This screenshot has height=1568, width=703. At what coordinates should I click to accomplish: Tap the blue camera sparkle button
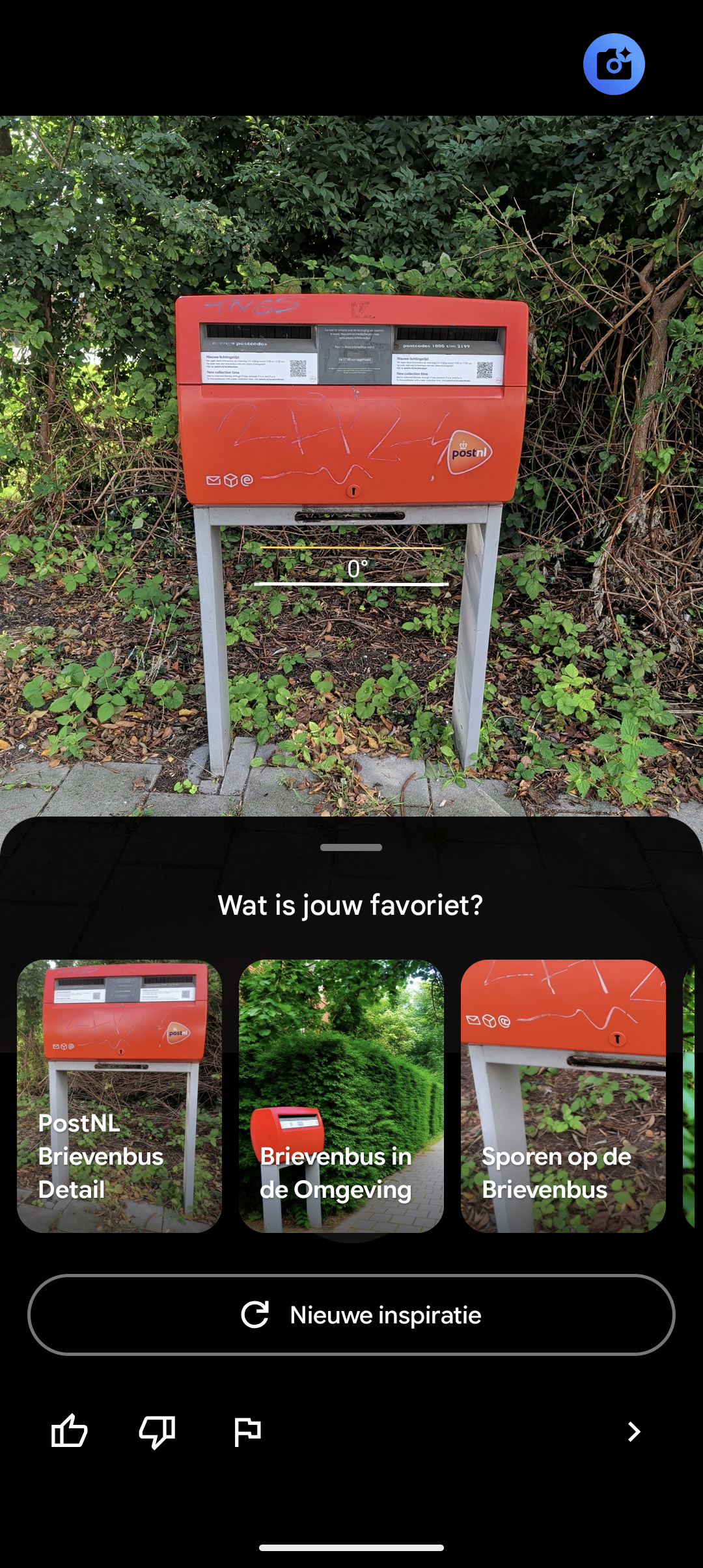614,64
